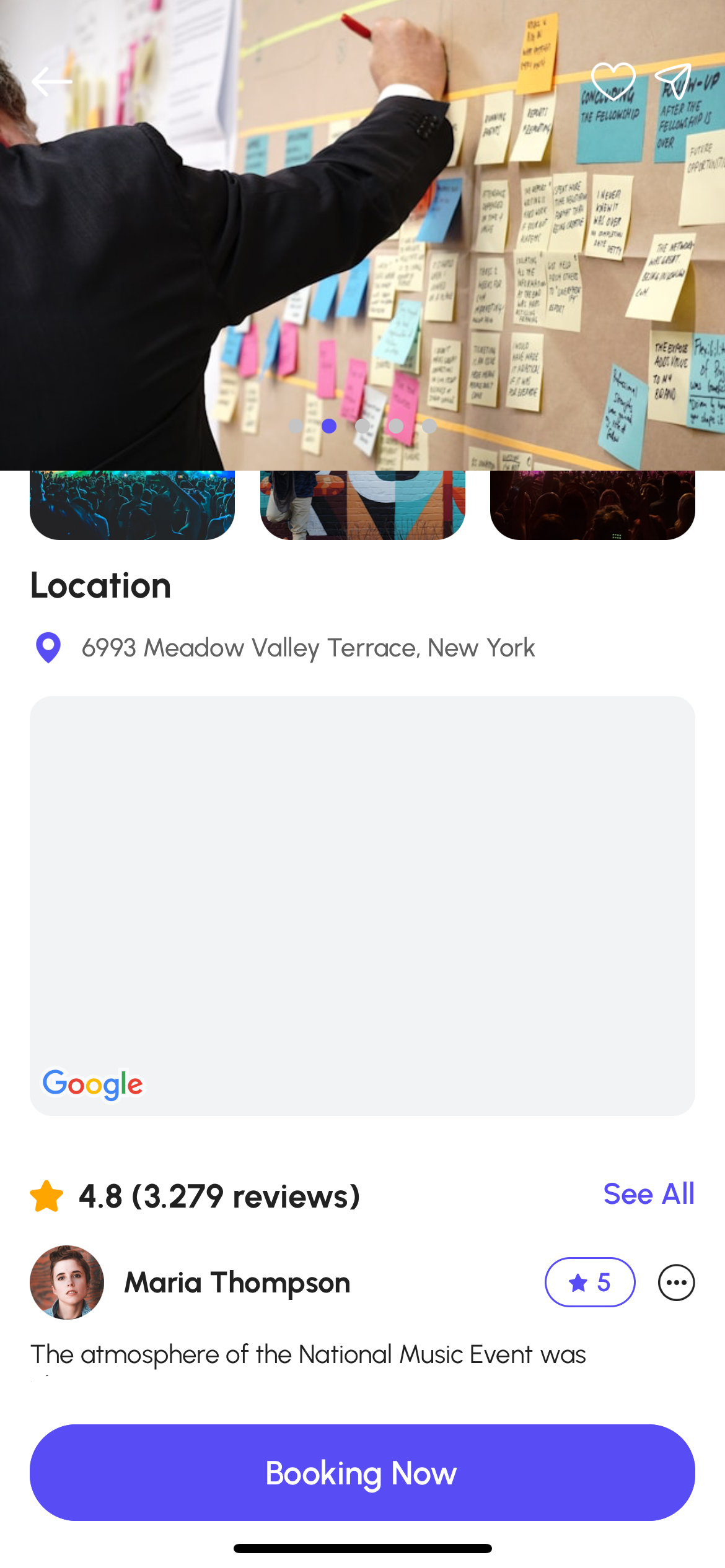Viewport: 725px width, 1568px height.
Task: See all reviews
Action: (x=649, y=1193)
